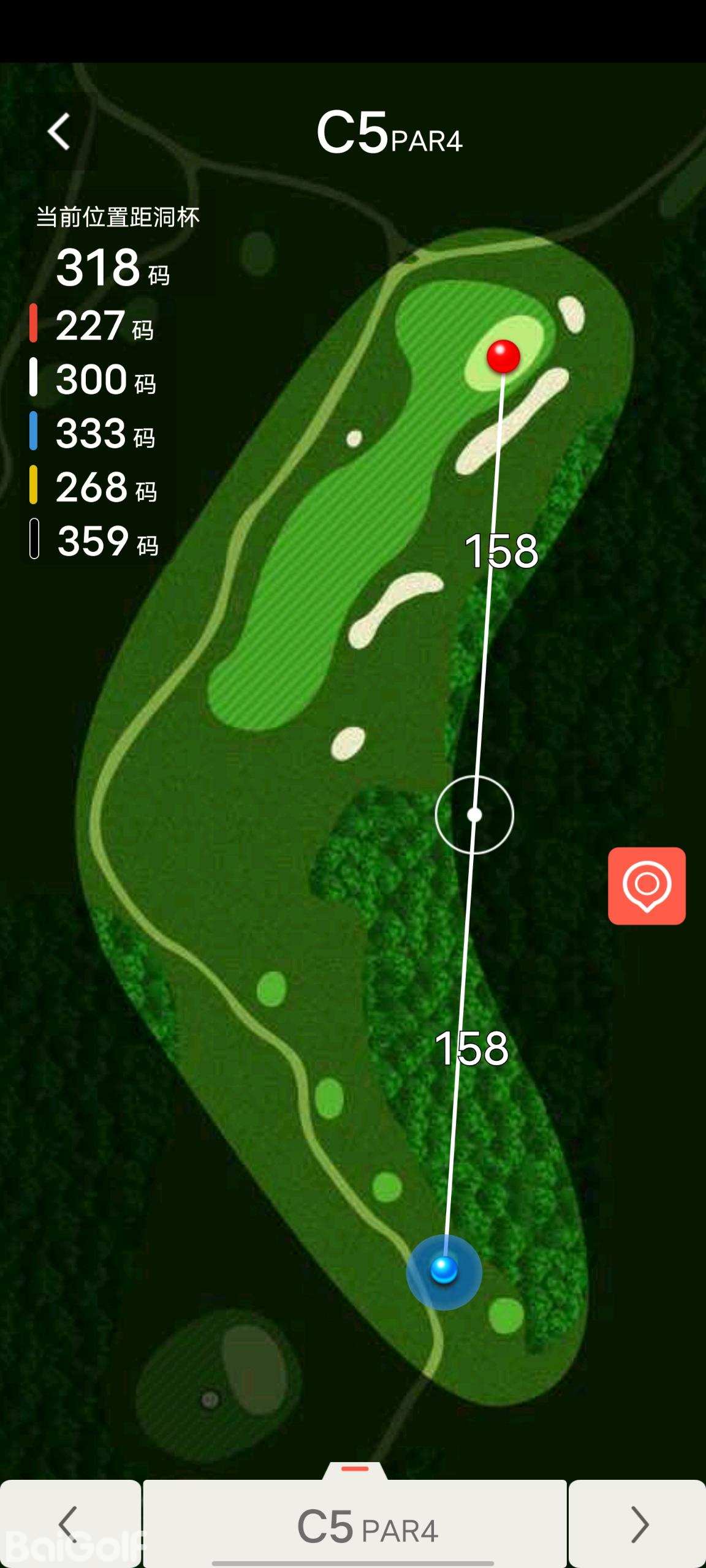Expand the bottom panel handle
Image resolution: width=706 pixels, height=1568 pixels.
355,1469
